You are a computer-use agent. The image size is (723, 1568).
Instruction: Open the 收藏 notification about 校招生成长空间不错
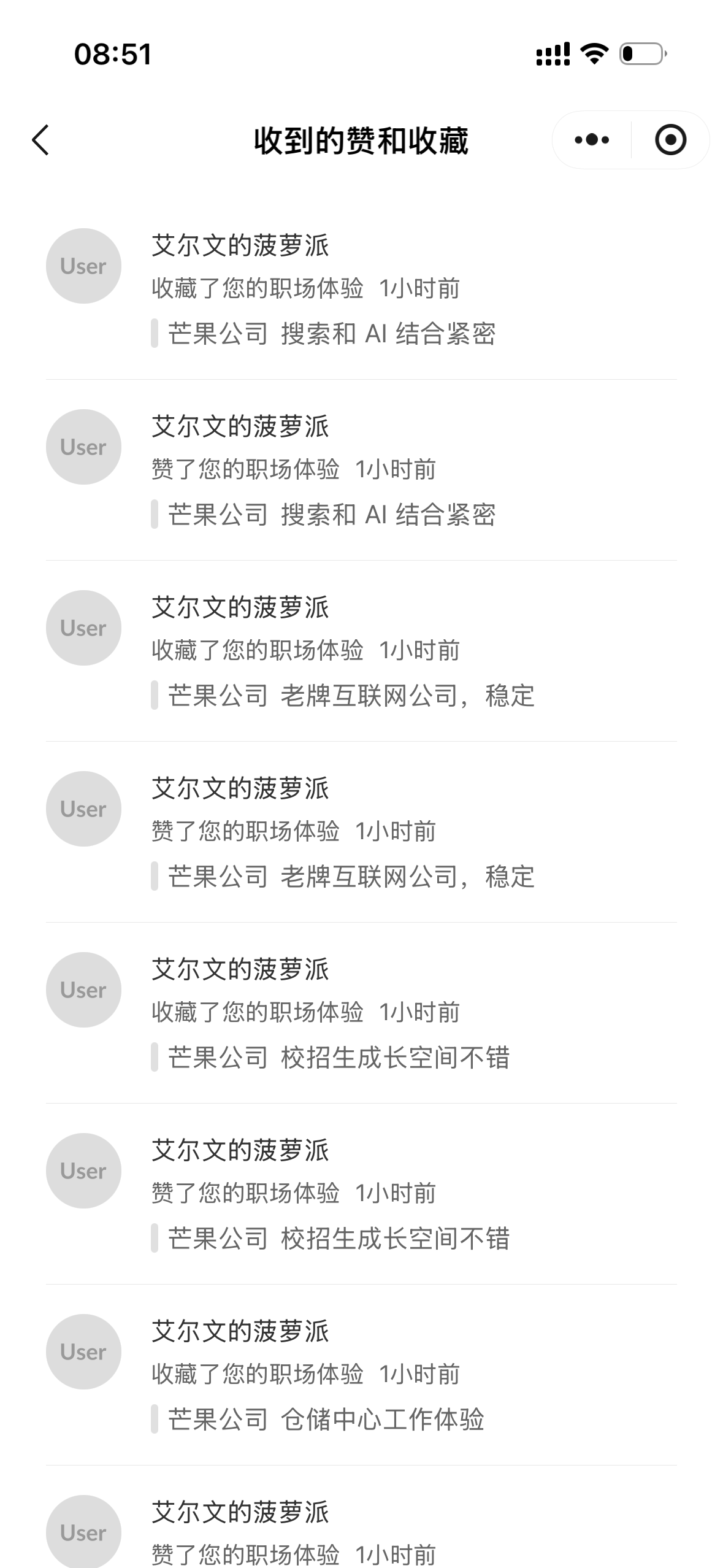tap(361, 1013)
